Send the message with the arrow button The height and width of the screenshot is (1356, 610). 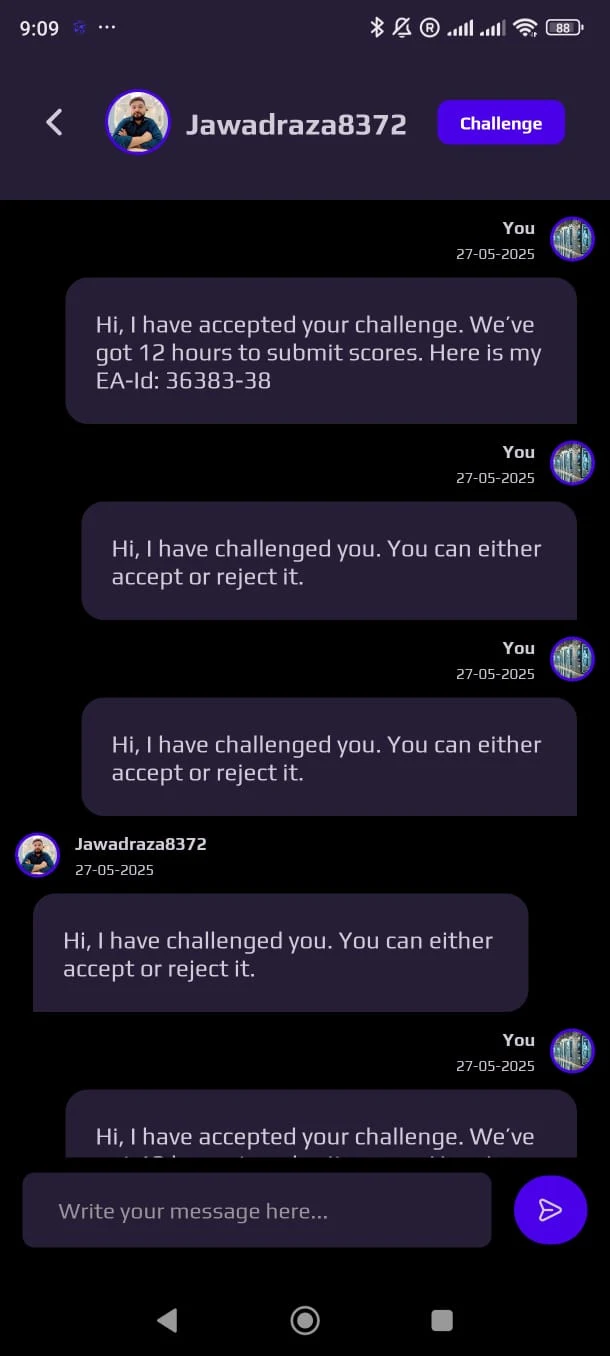pyautogui.click(x=550, y=1210)
